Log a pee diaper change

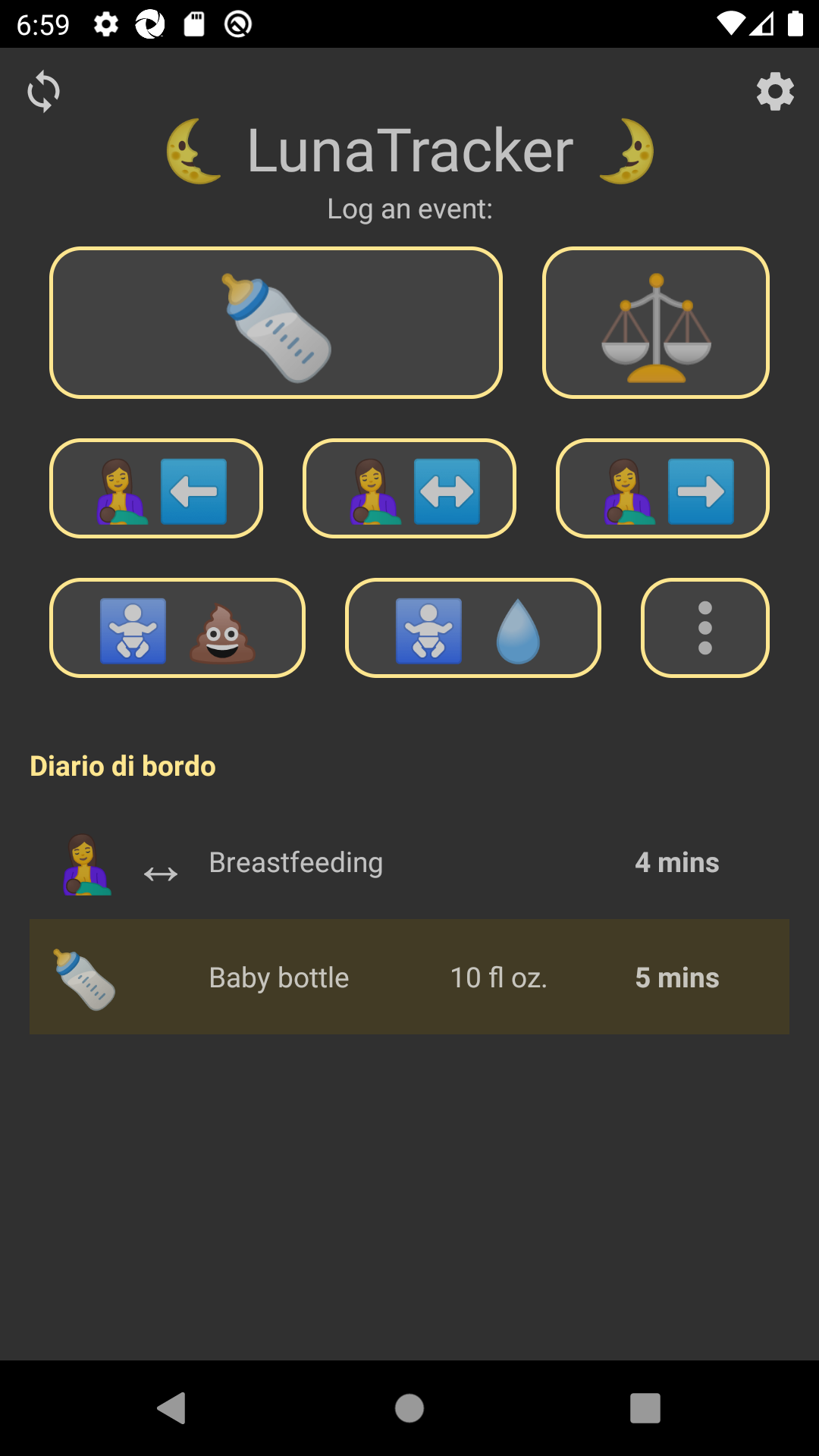pyautogui.click(x=473, y=628)
